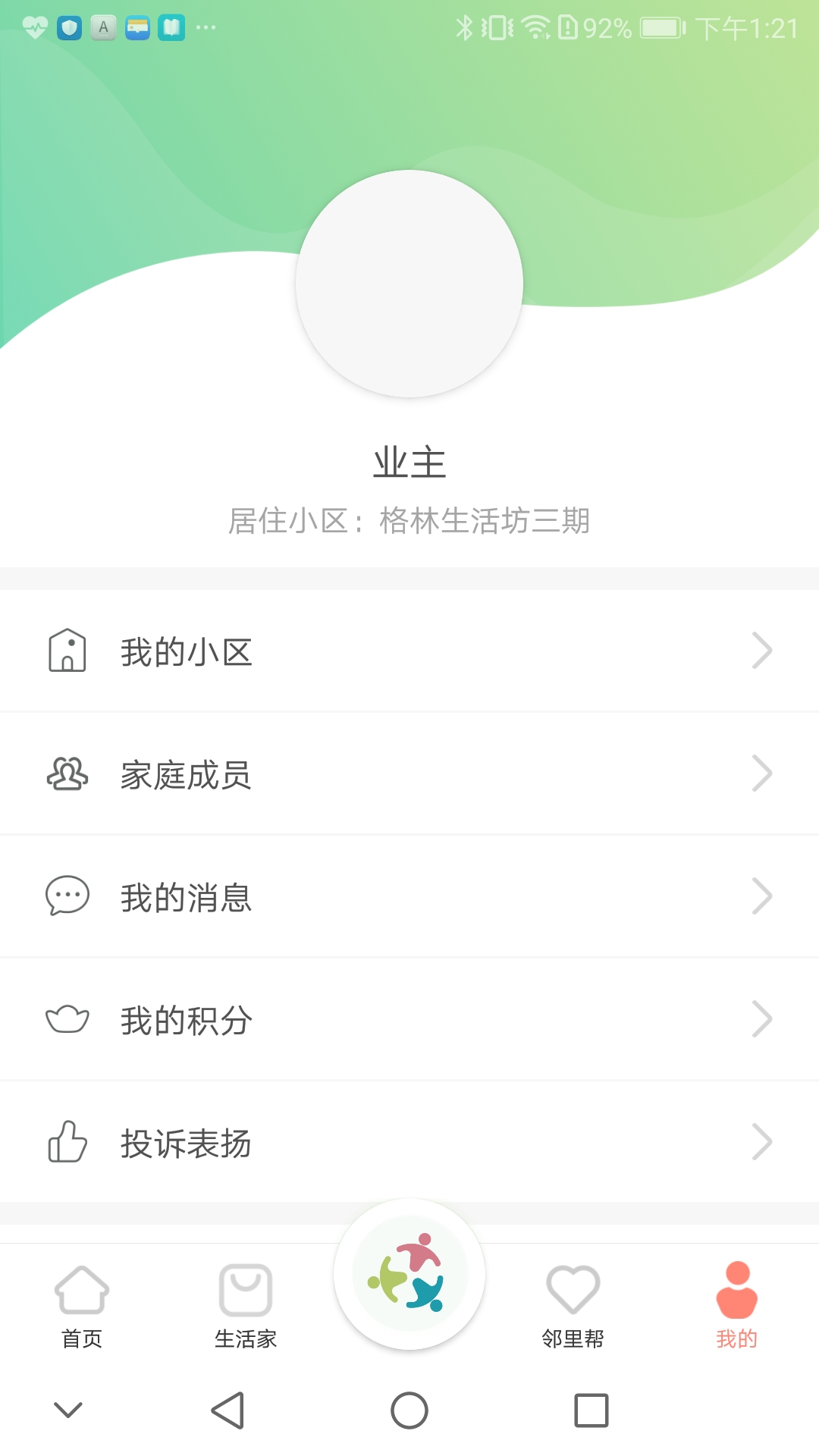The image size is (819, 1456).
Task: Click the 邻里帮 heart icon
Action: coord(573,1288)
